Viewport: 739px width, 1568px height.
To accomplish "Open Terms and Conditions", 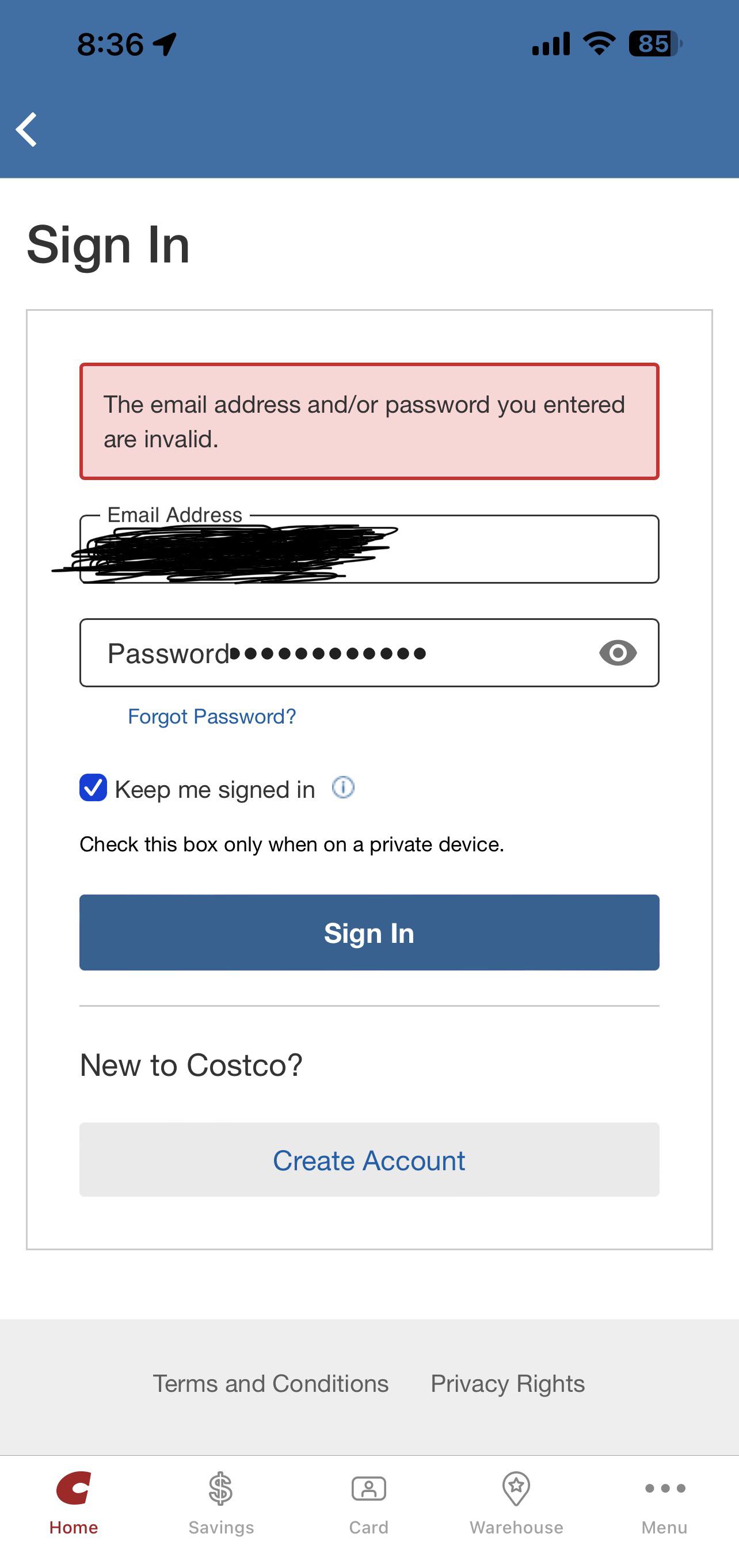I will point(272,1383).
